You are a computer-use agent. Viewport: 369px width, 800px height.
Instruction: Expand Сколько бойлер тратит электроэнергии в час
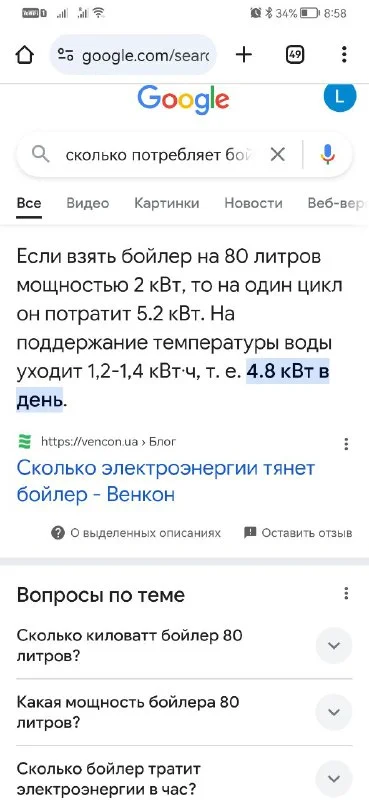tap(184, 778)
